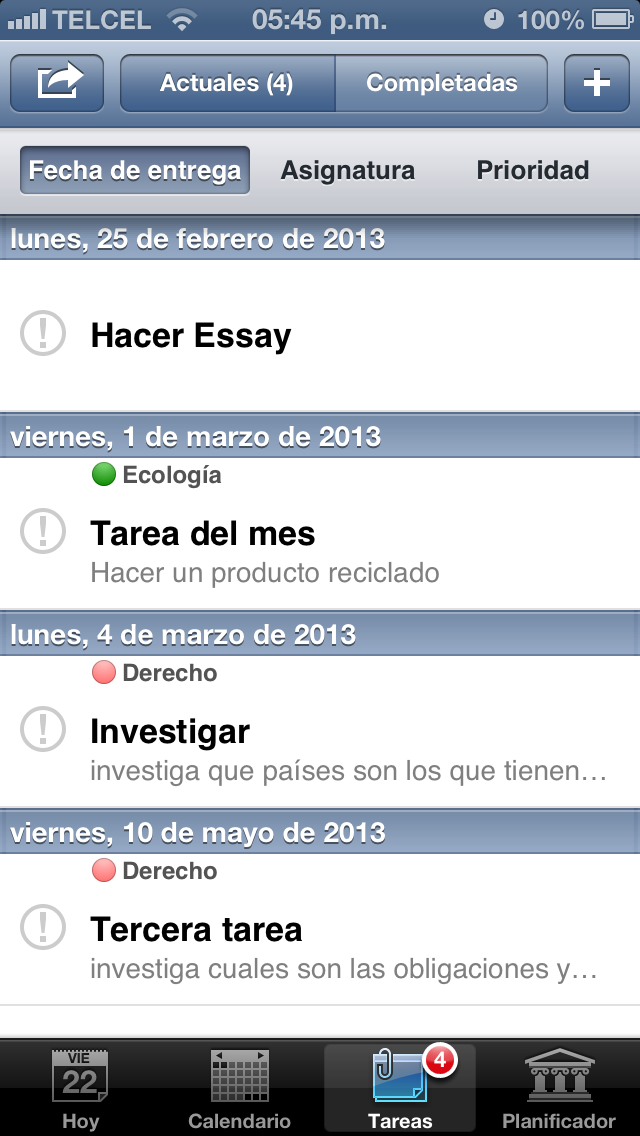The width and height of the screenshot is (640, 1136).
Task: Switch to the Calendario tab
Action: [x=240, y=1089]
